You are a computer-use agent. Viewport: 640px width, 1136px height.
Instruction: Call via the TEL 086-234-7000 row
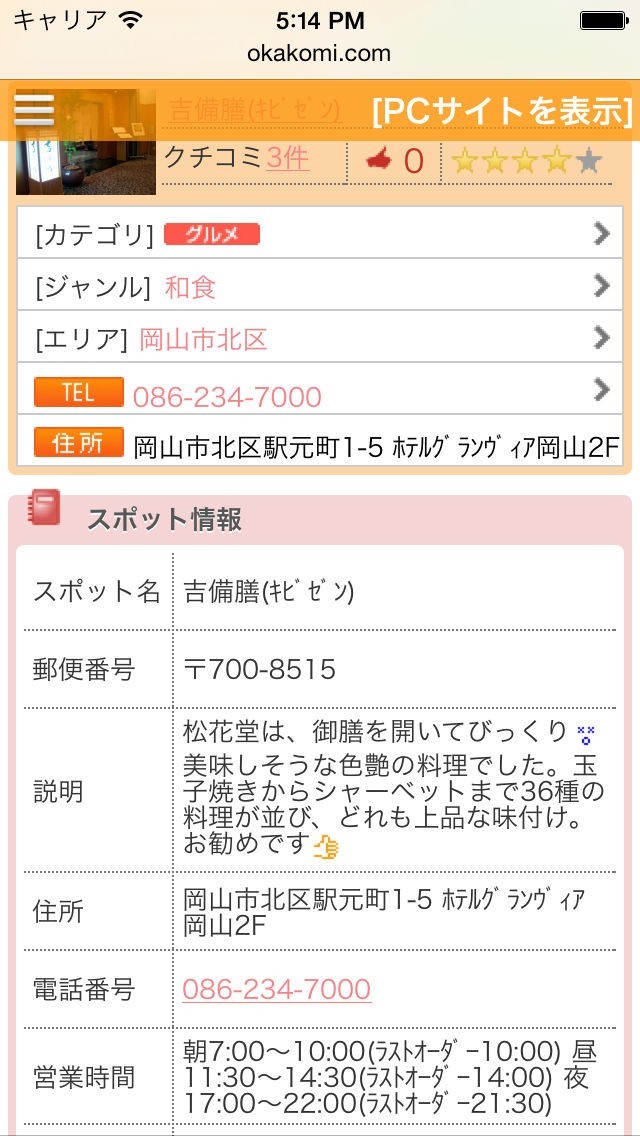tap(320, 392)
